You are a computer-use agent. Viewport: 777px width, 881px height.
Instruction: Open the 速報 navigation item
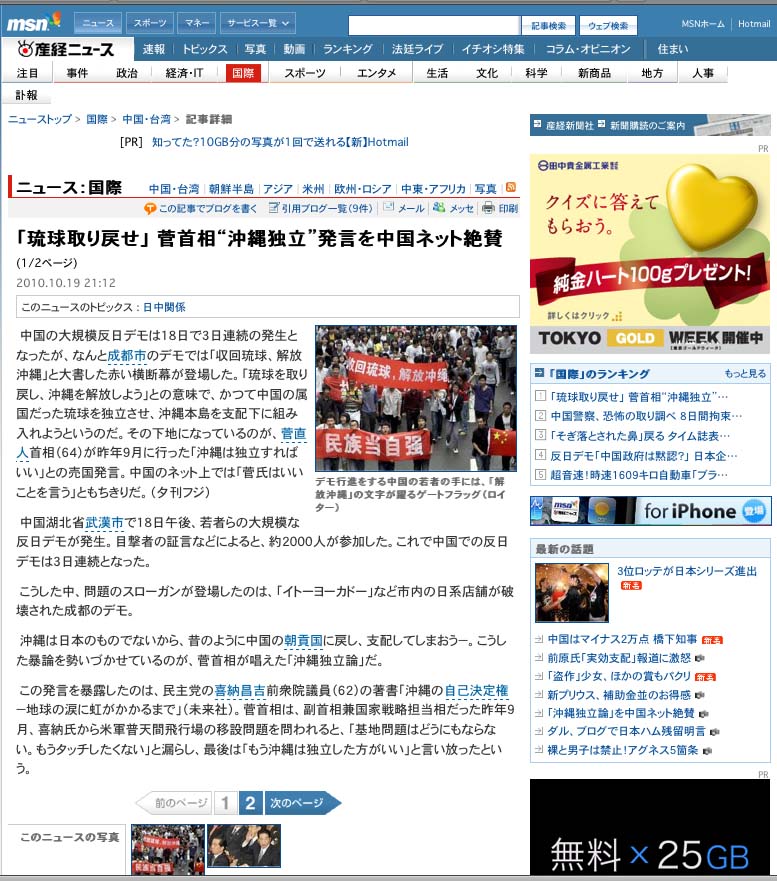pos(154,49)
